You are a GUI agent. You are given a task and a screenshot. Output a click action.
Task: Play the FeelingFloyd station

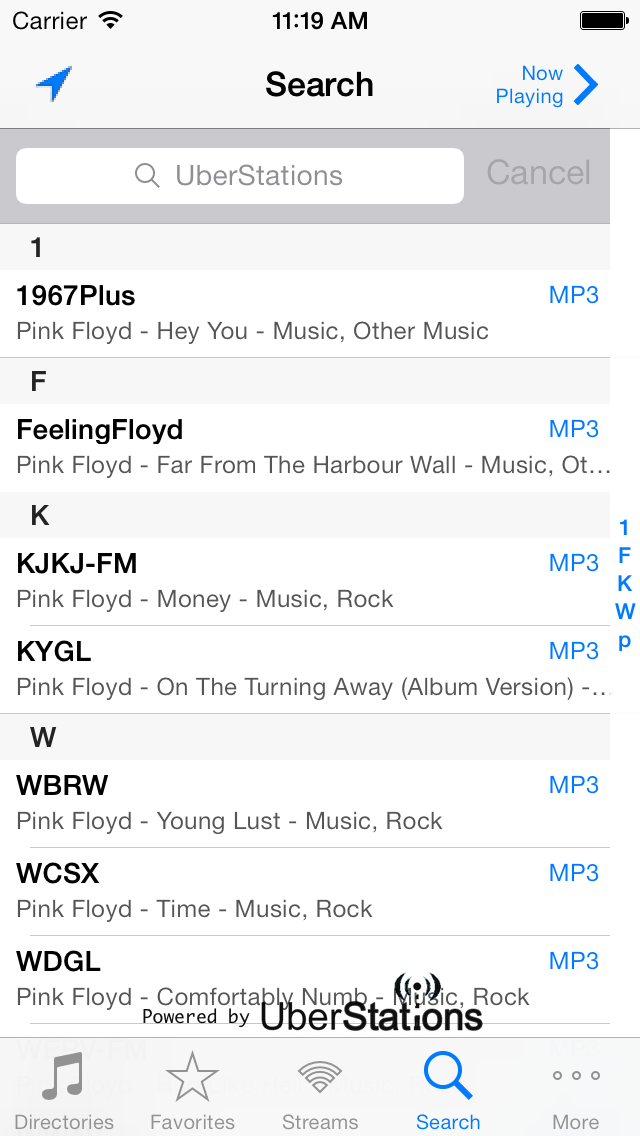click(x=305, y=448)
